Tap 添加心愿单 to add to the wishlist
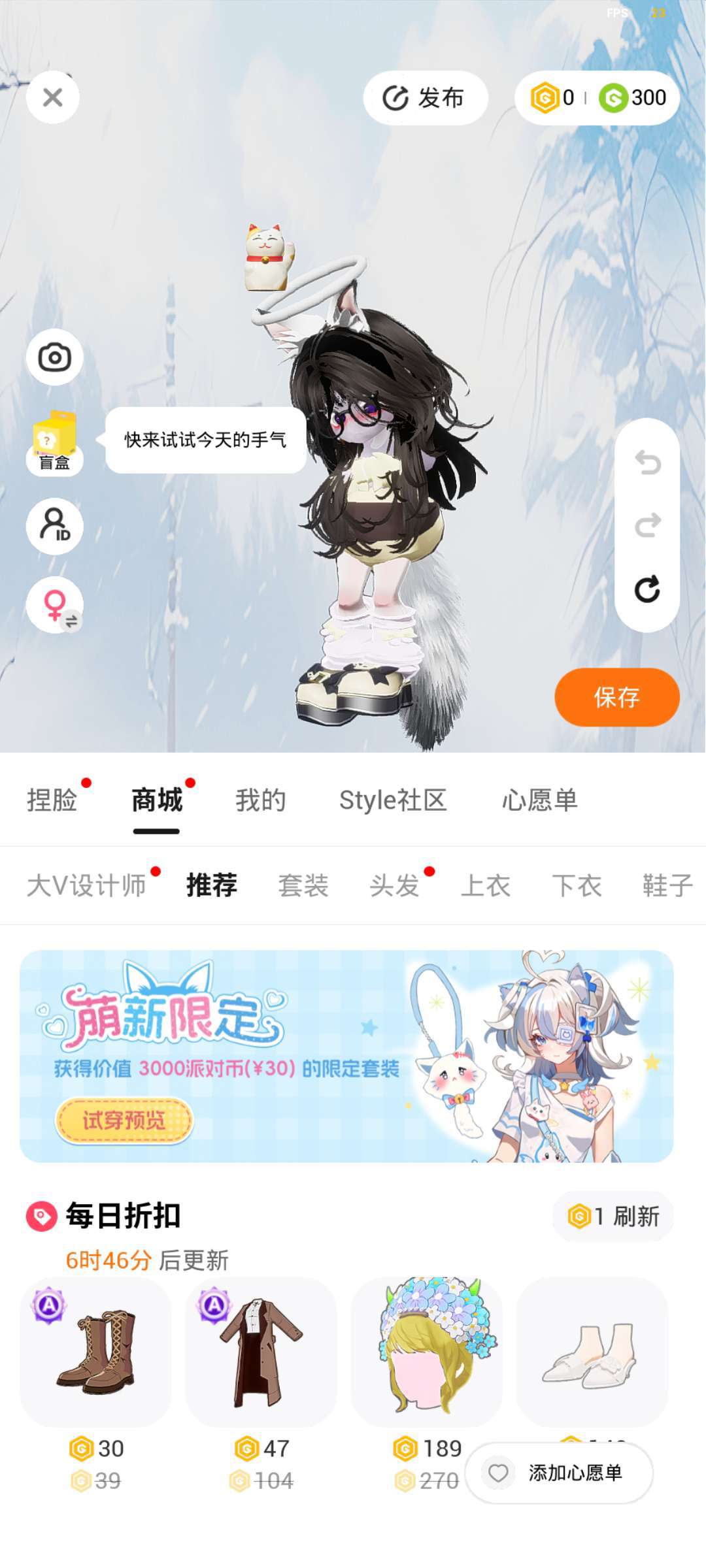This screenshot has height=1568, width=706. point(559,1473)
